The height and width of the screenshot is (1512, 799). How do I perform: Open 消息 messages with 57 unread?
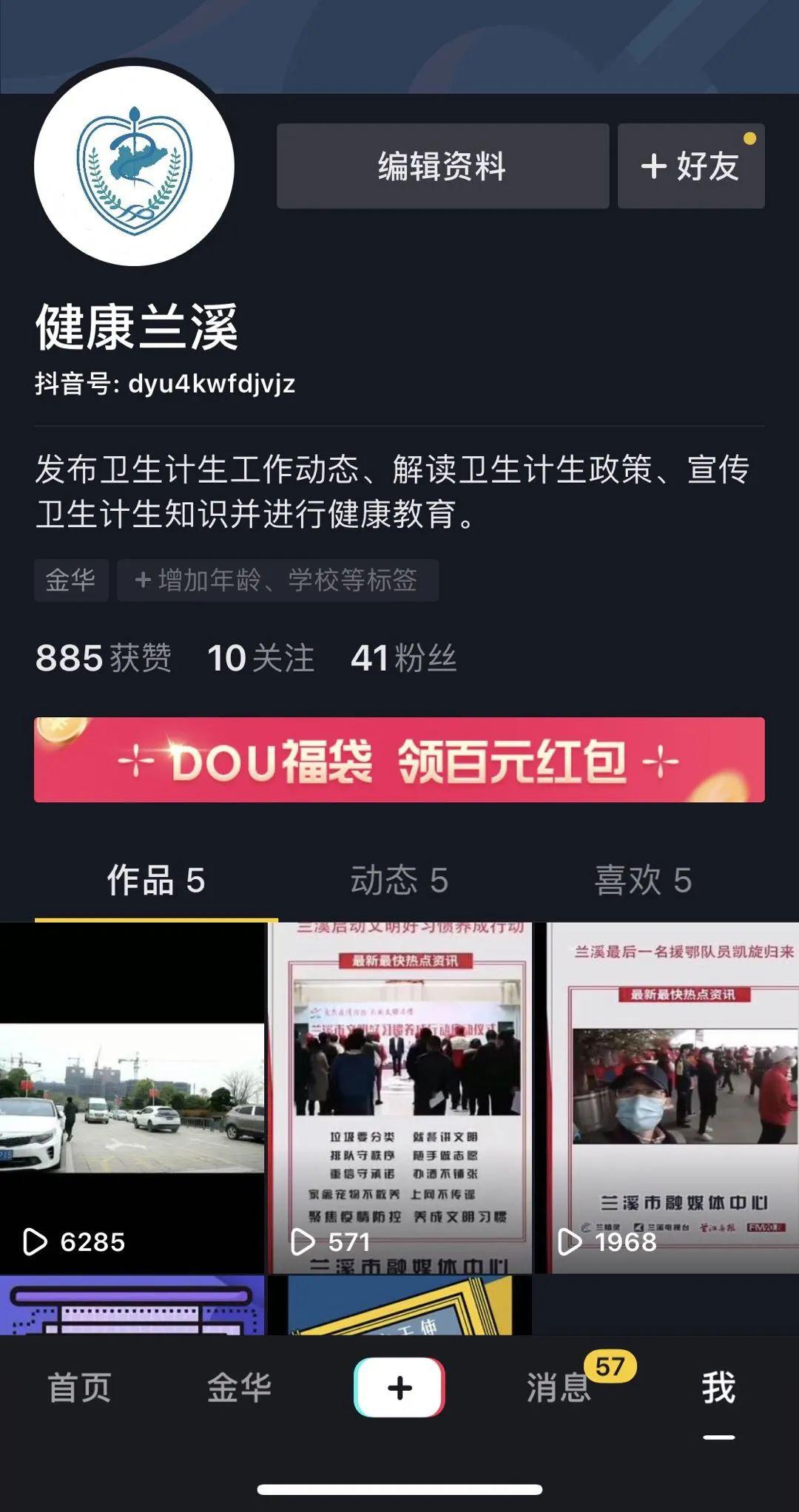point(560,1387)
